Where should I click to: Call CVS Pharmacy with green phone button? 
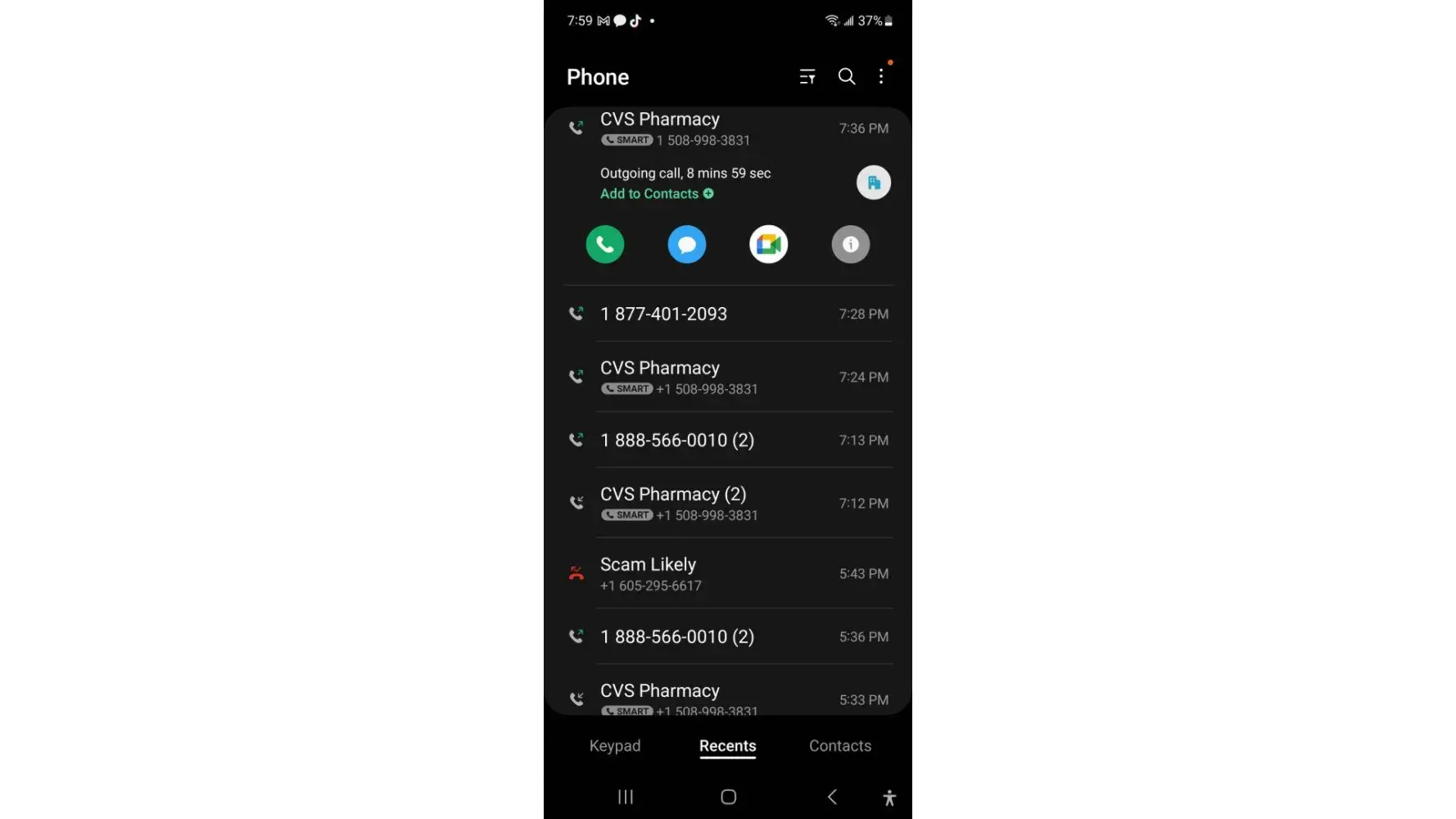[604, 244]
